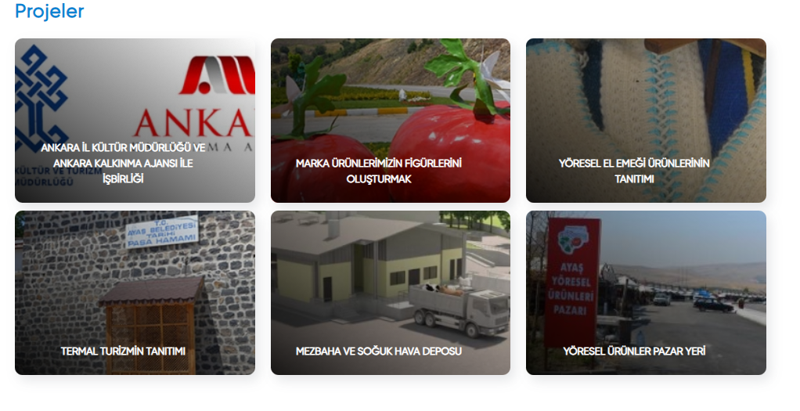Image resolution: width=800 pixels, height=411 pixels.
Task: Open Termal Turizmin Tanıtımı project card
Action: 135,292
